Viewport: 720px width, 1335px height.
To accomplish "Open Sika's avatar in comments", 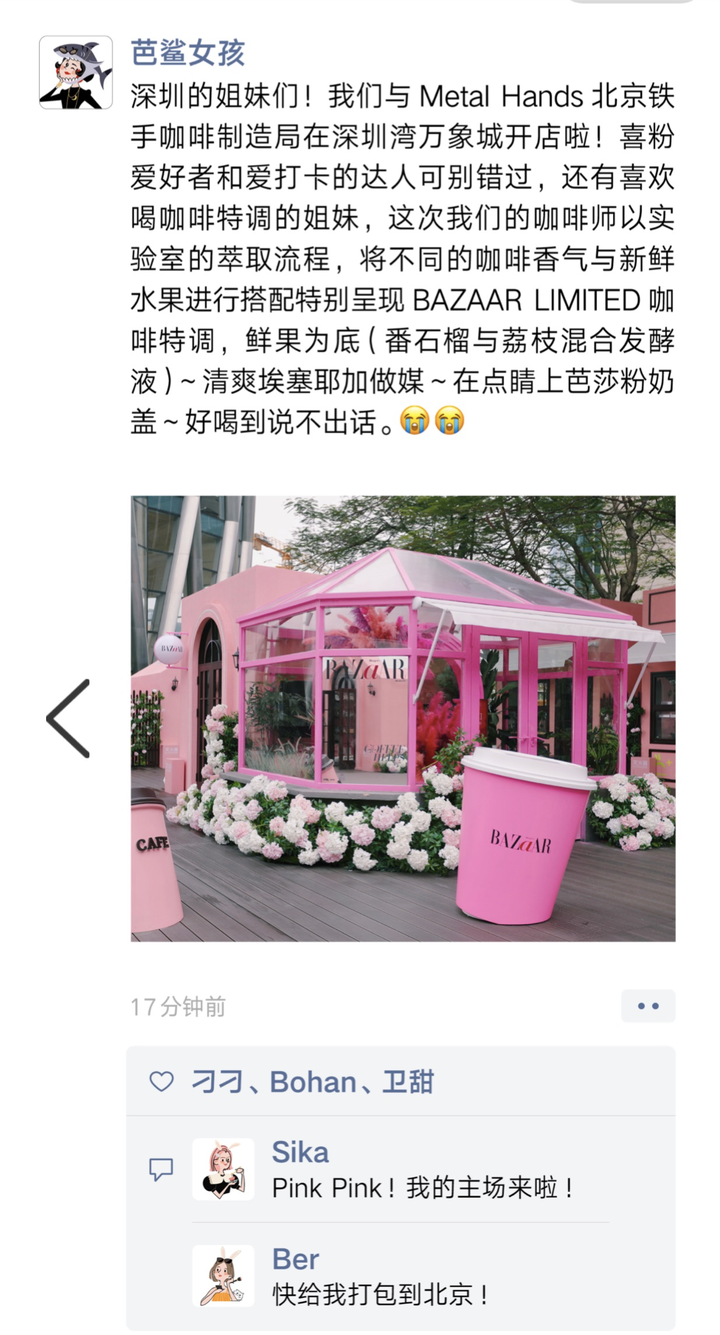I will 223,1169.
